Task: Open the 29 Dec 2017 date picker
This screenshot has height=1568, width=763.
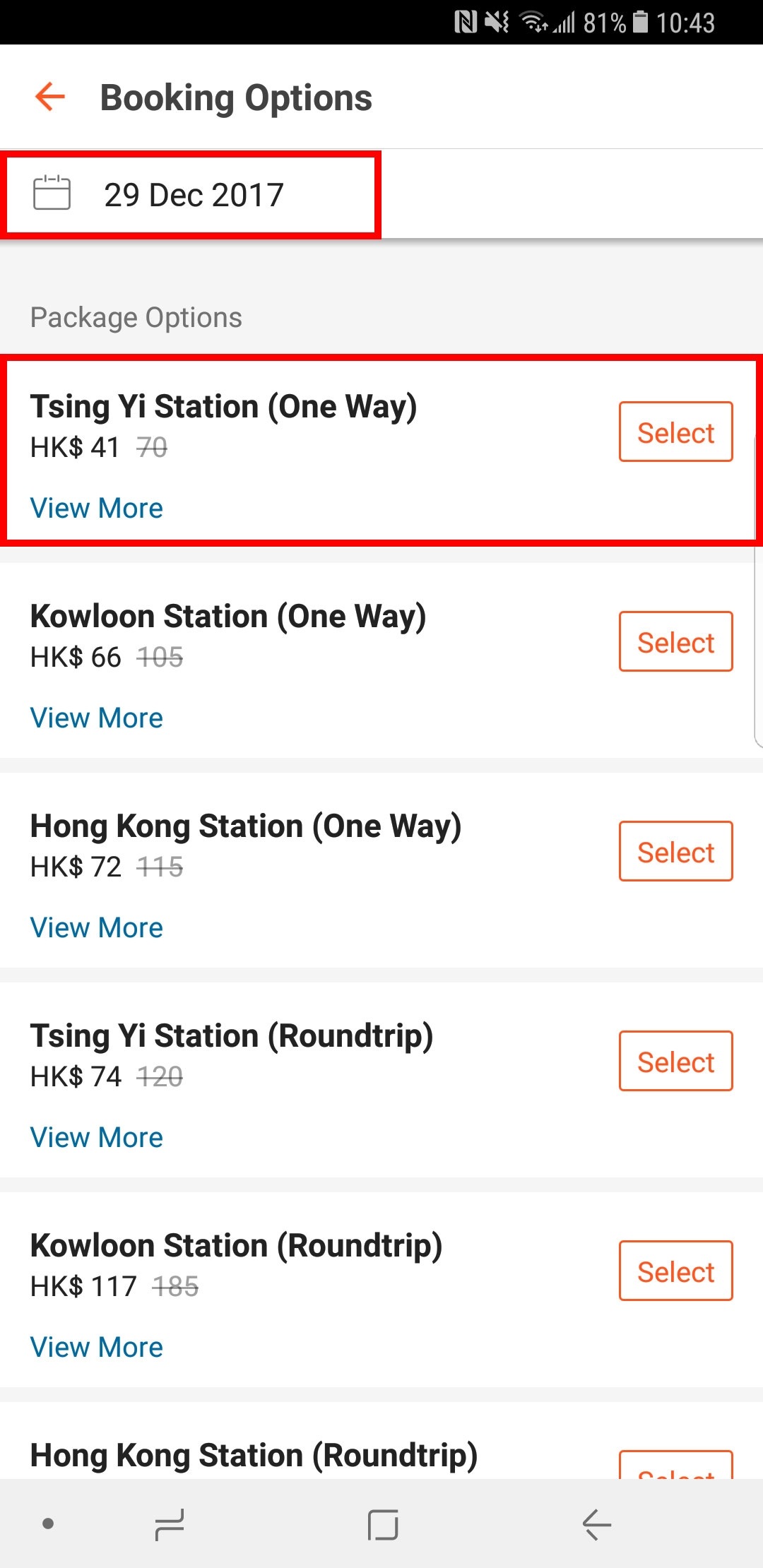Action: click(191, 194)
